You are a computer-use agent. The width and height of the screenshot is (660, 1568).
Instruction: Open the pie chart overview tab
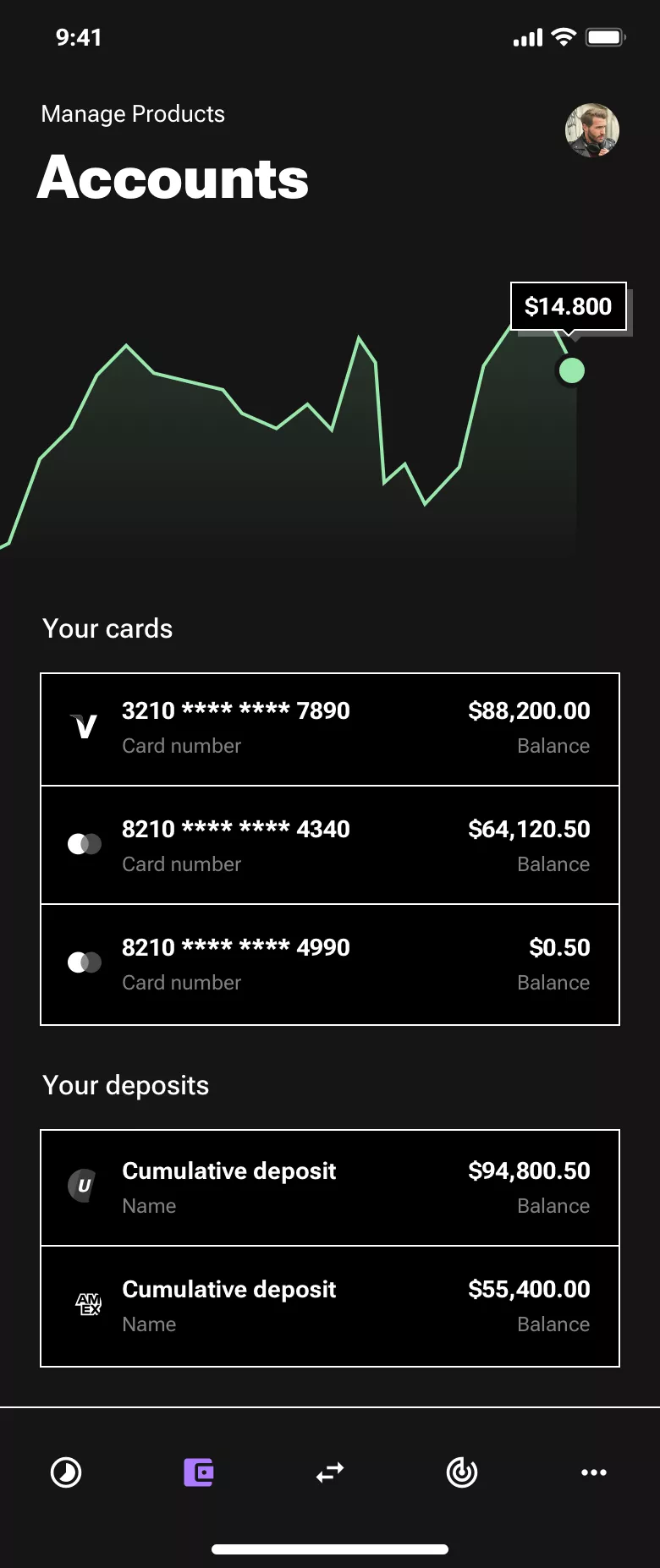pyautogui.click(x=66, y=1472)
